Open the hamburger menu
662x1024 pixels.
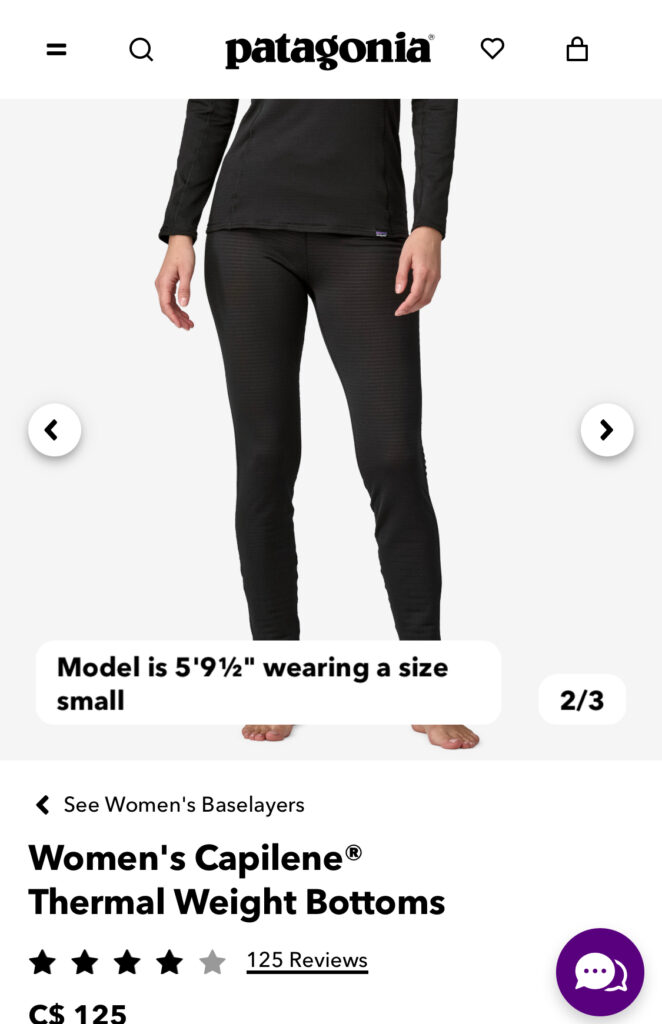click(x=57, y=49)
